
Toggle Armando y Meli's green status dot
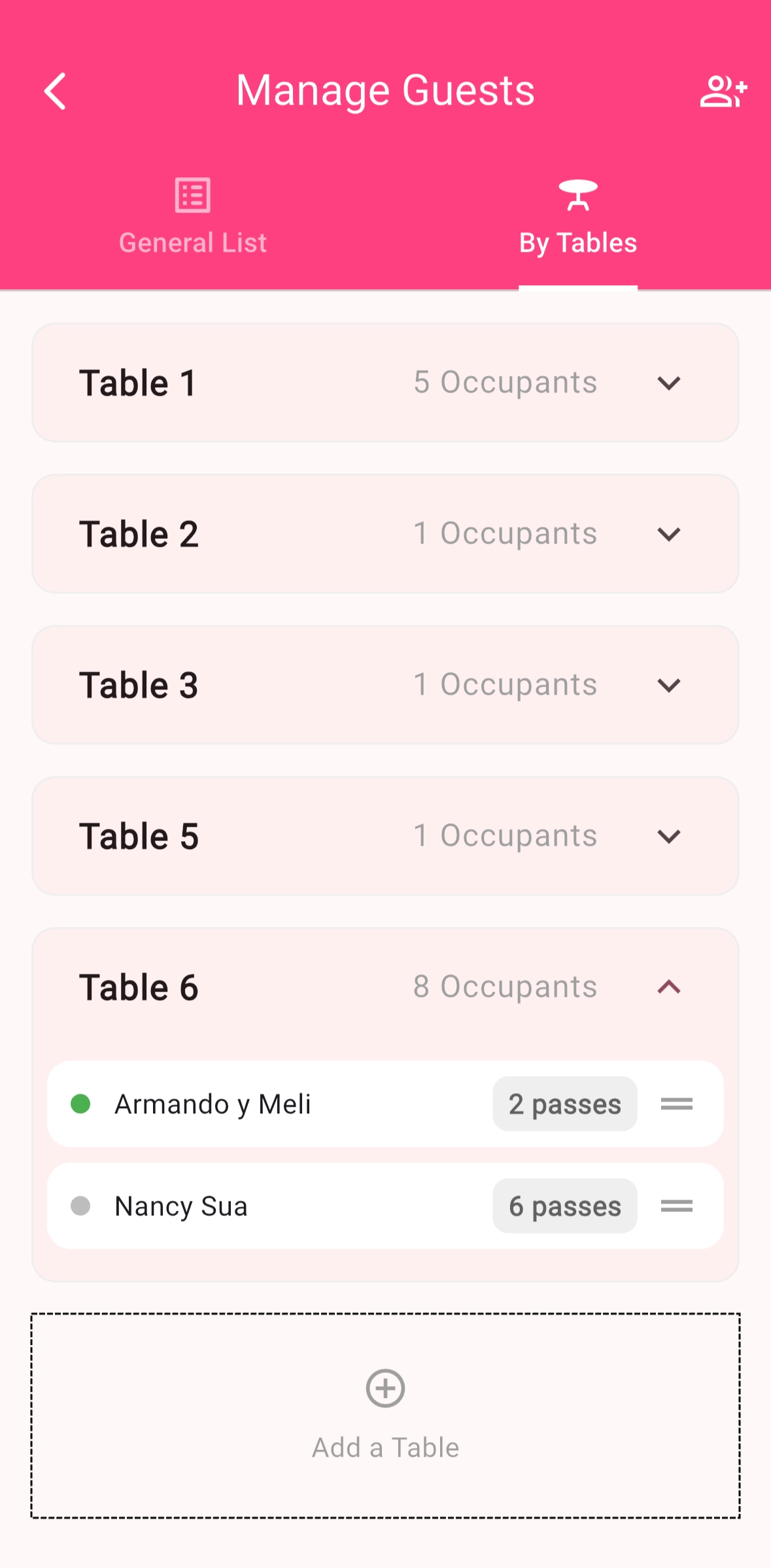point(81,1104)
